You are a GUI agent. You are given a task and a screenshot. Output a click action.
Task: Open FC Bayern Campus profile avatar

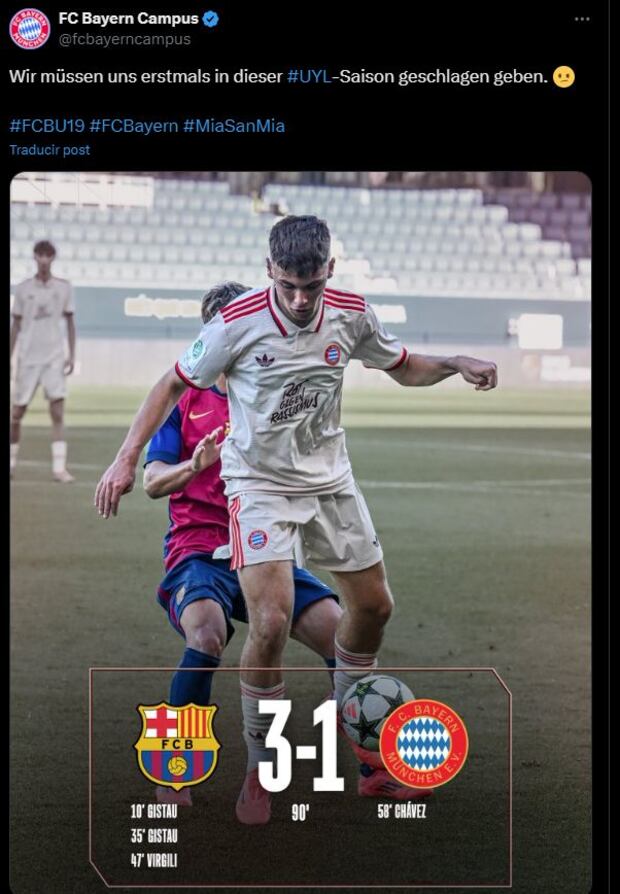pyautogui.click(x=29, y=28)
